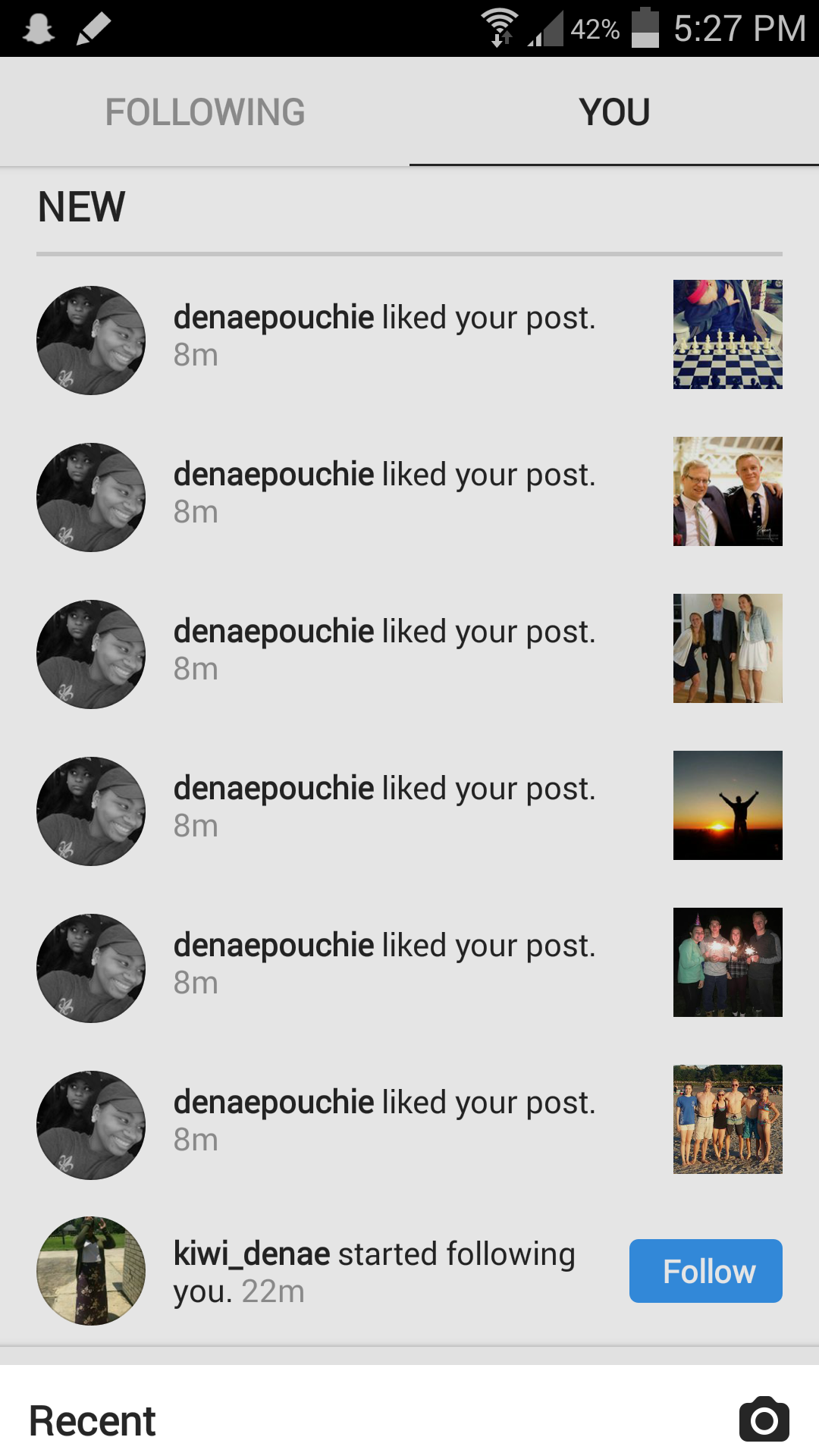Open kiwi_denae's profile picture
Screen dimensions: 819x1456
click(x=91, y=1271)
